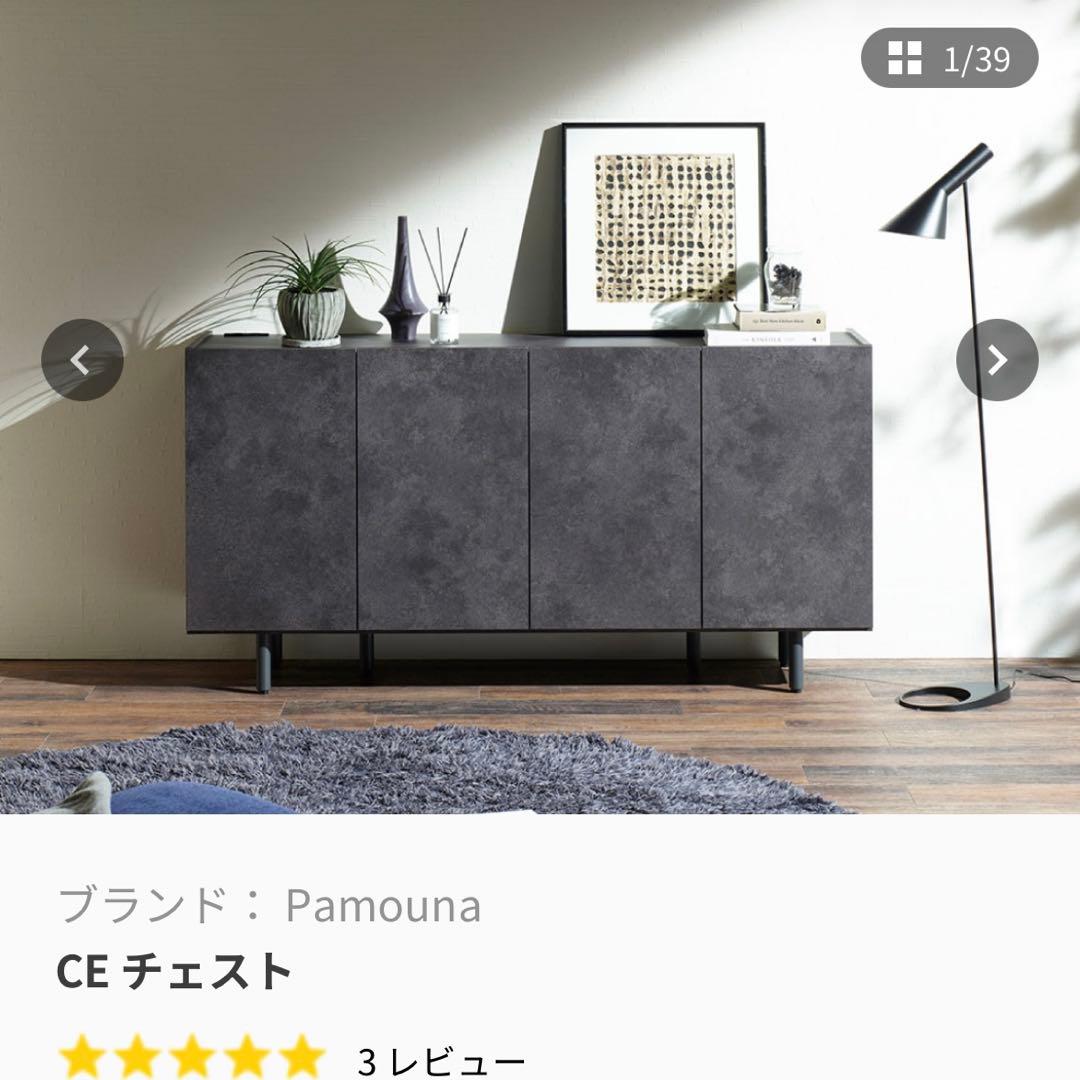Open the 1/39 photo gallery grid
This screenshot has height=1080, width=1080.
tap(949, 59)
